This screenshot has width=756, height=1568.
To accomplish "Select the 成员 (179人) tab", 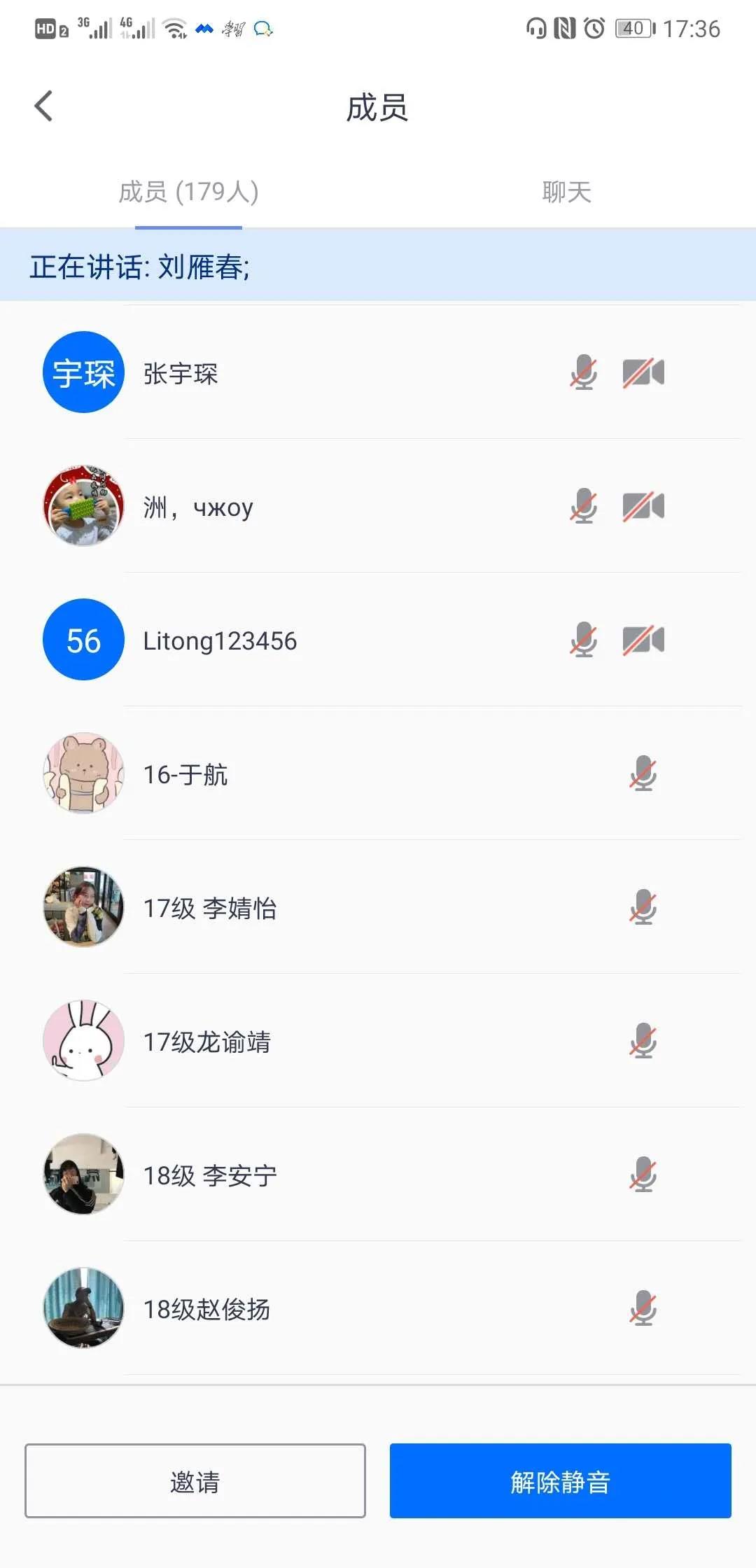I will 188,192.
